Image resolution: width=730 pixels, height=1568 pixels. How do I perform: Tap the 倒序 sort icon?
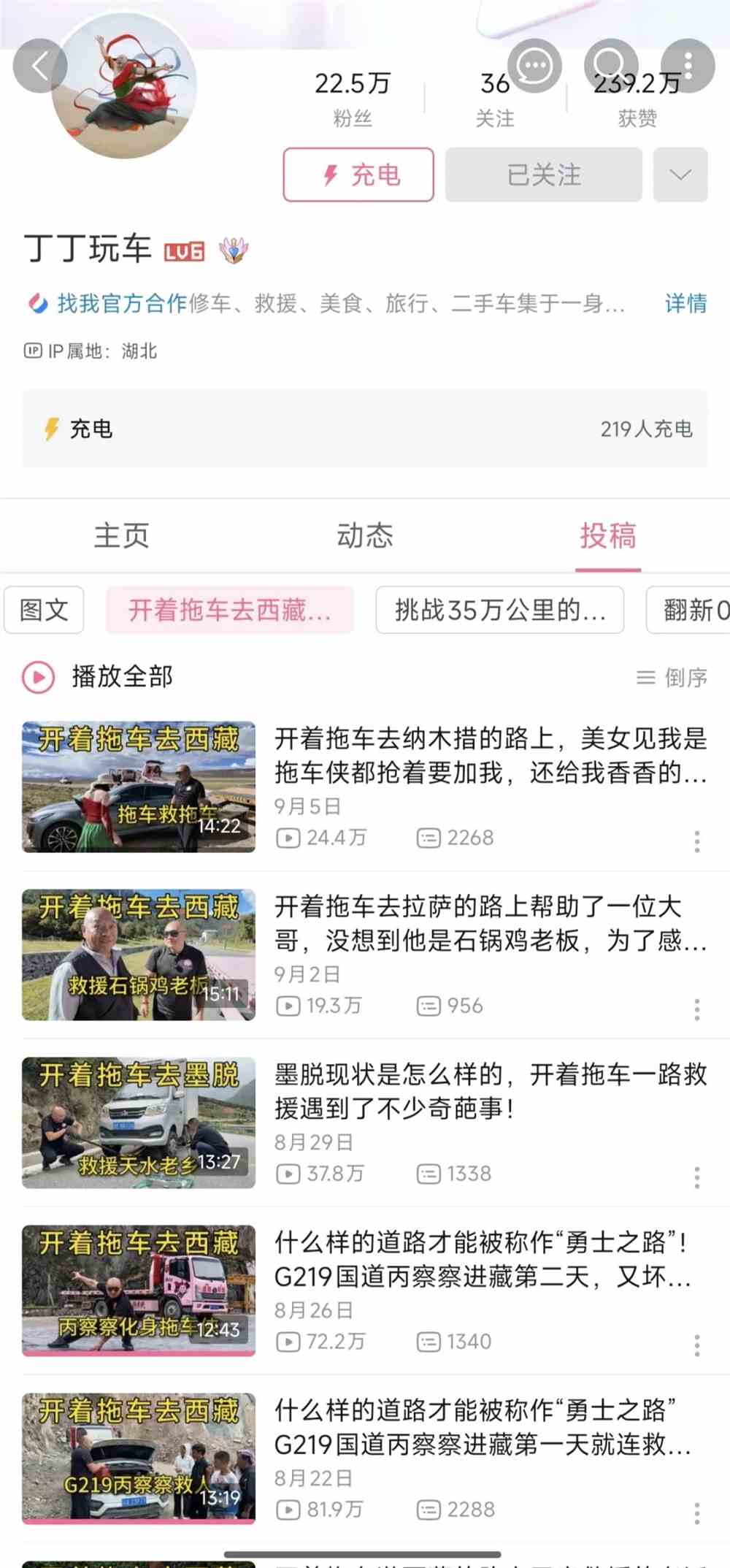(646, 677)
